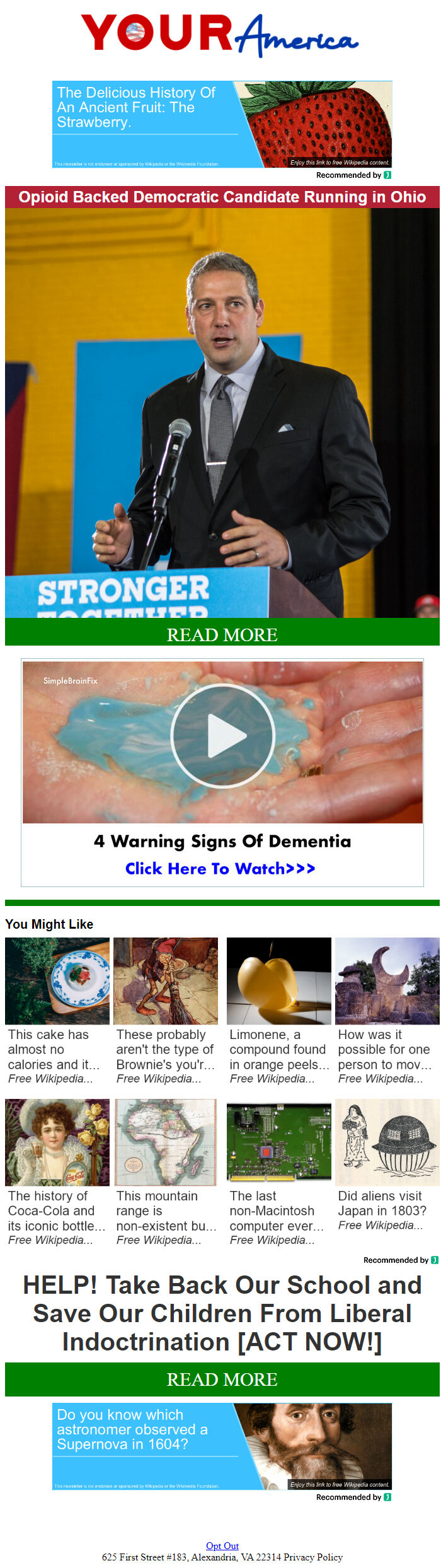
Task: Open the 1604 Supernova astronomer banner
Action: tap(222, 1446)
